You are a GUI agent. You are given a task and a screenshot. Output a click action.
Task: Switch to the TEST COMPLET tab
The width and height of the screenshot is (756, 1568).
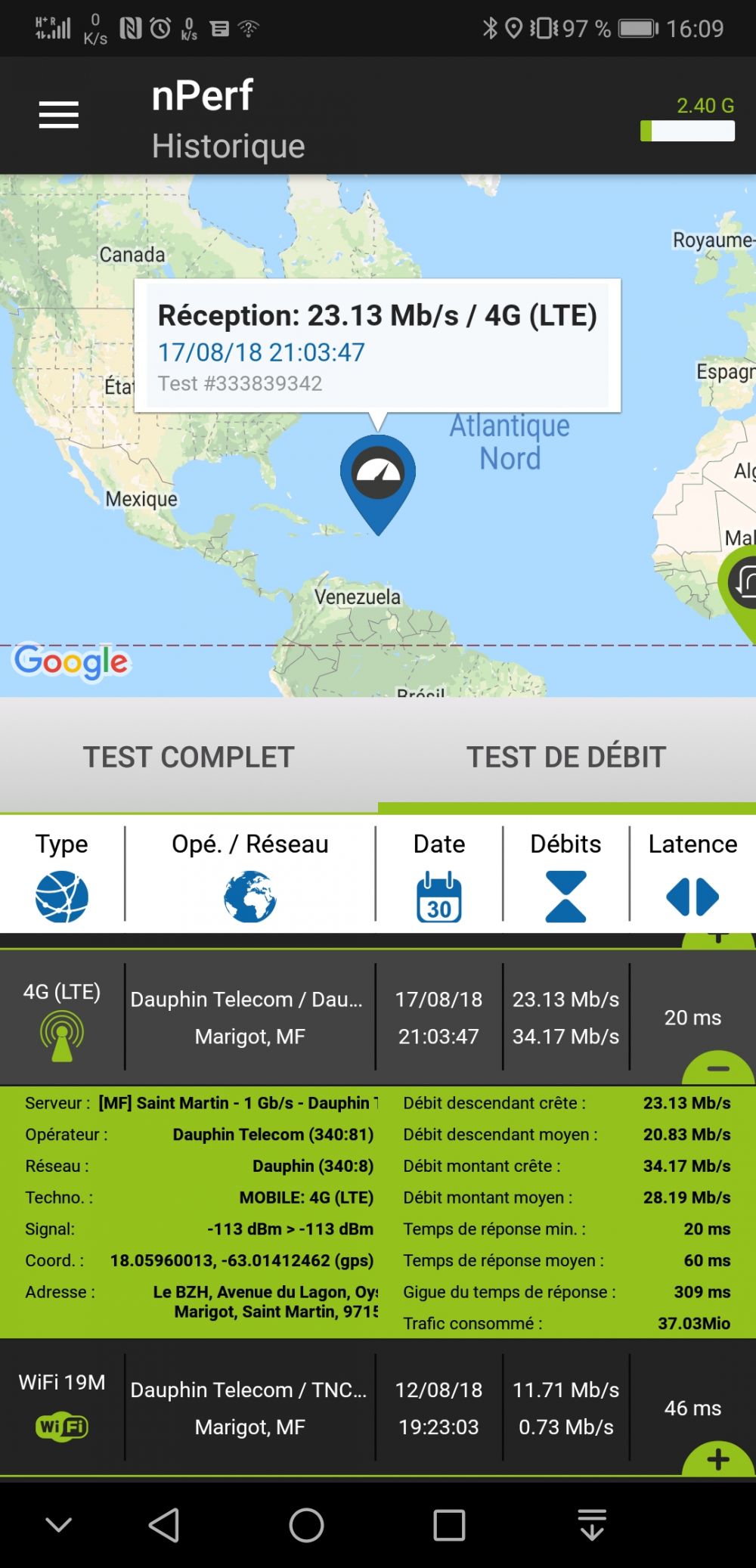(x=188, y=757)
